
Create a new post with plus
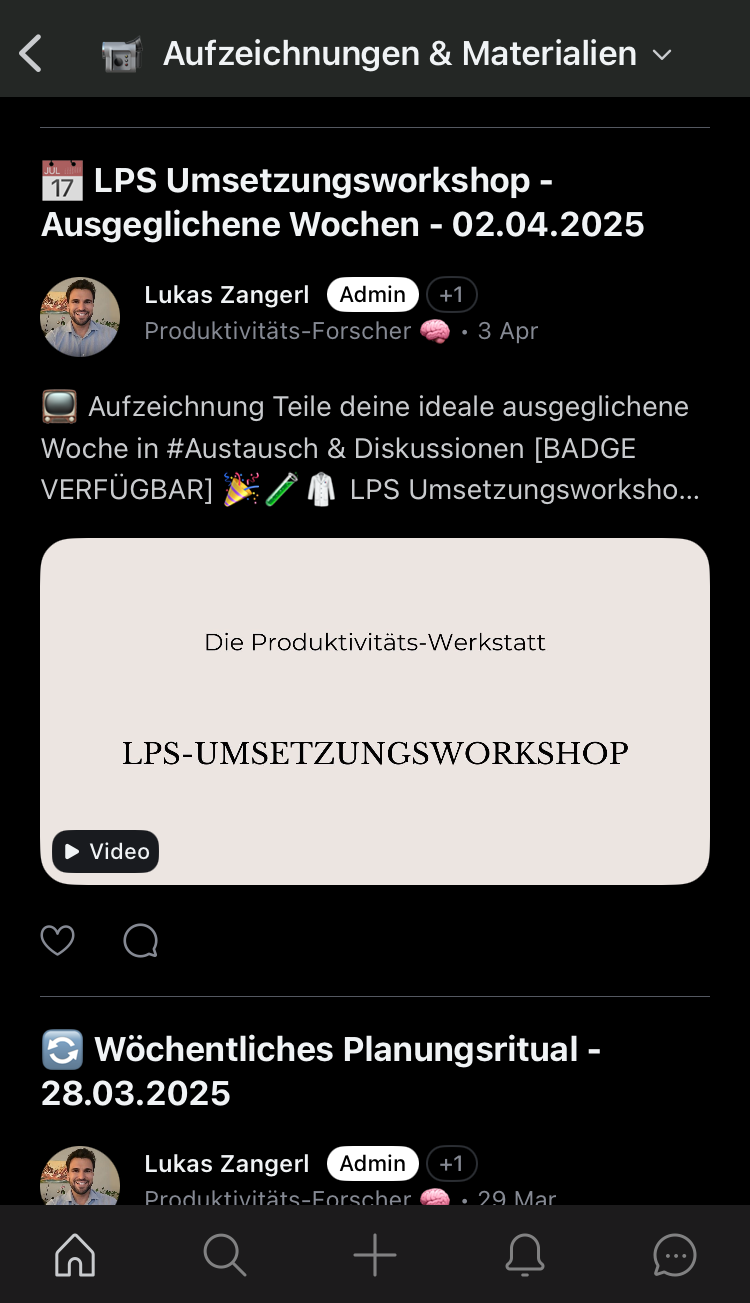coord(375,1254)
